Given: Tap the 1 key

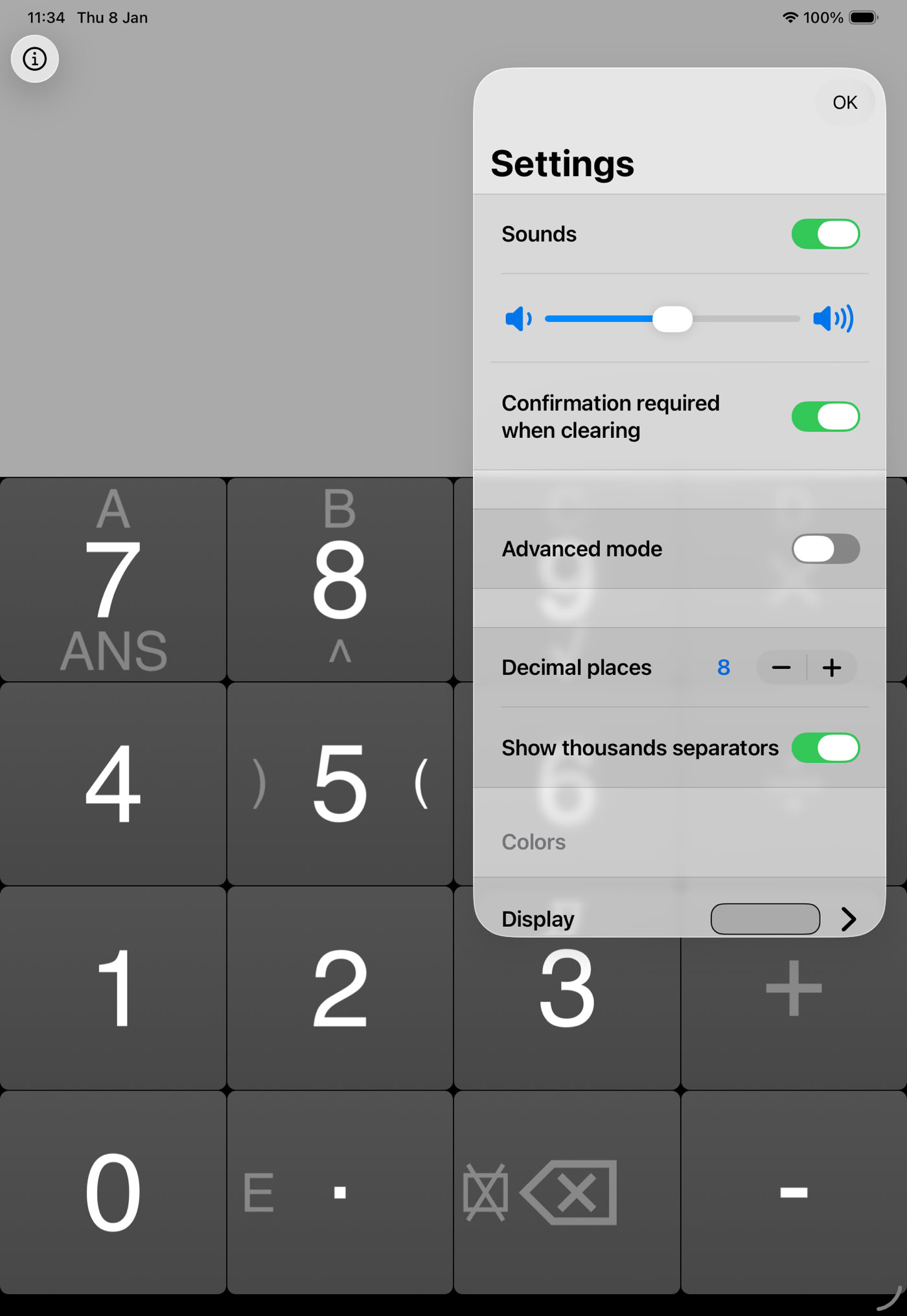Looking at the screenshot, I should (x=113, y=988).
